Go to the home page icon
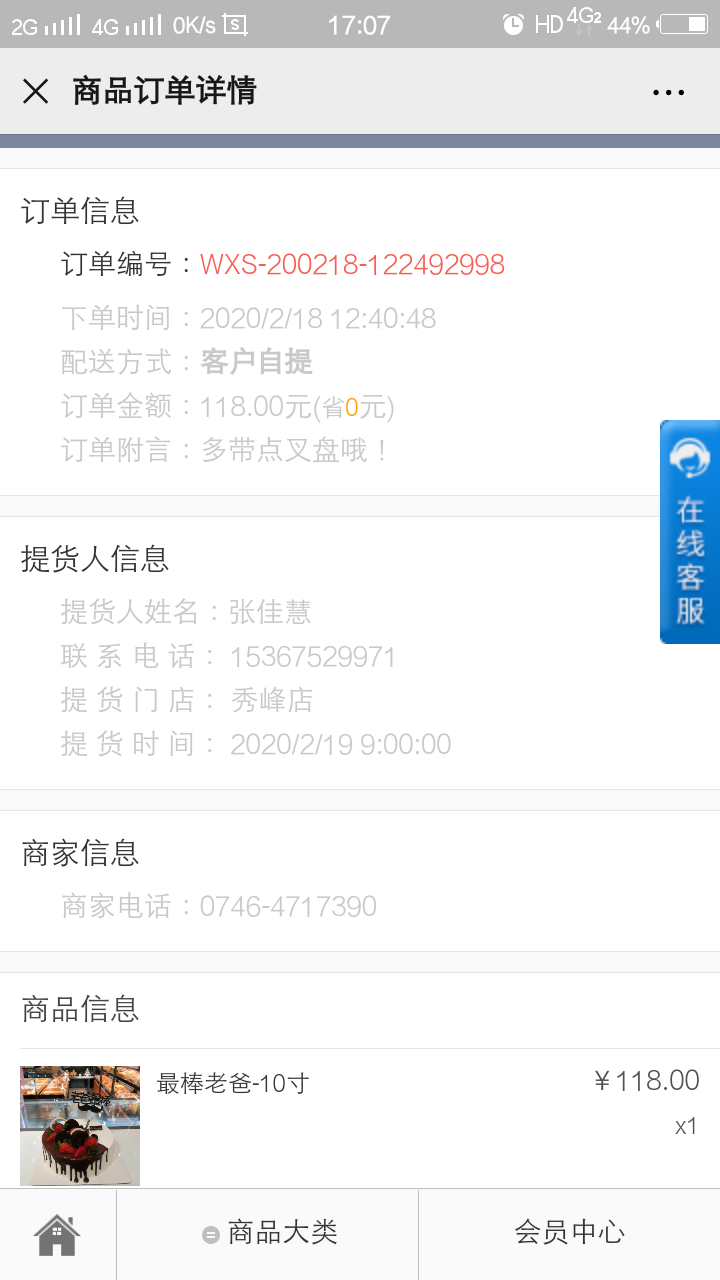Viewport: 720px width, 1280px height. 57,1234
